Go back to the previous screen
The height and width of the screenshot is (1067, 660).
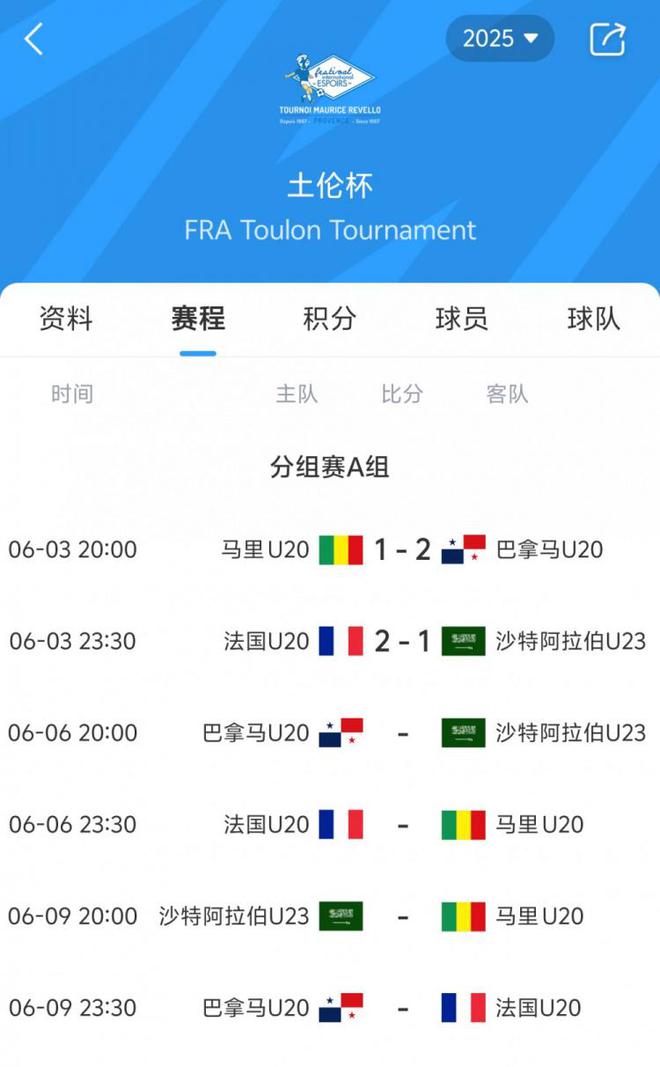[x=34, y=40]
